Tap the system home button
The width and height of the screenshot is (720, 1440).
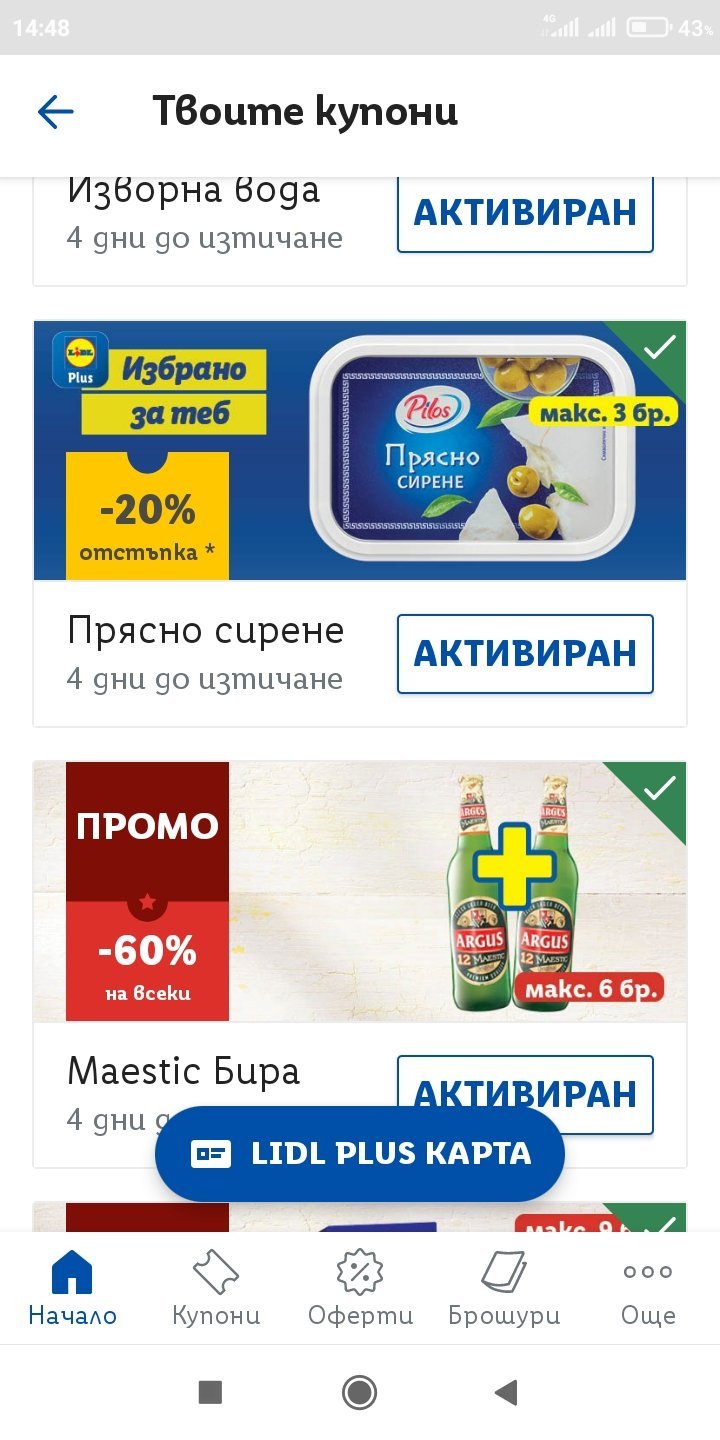point(359,1392)
